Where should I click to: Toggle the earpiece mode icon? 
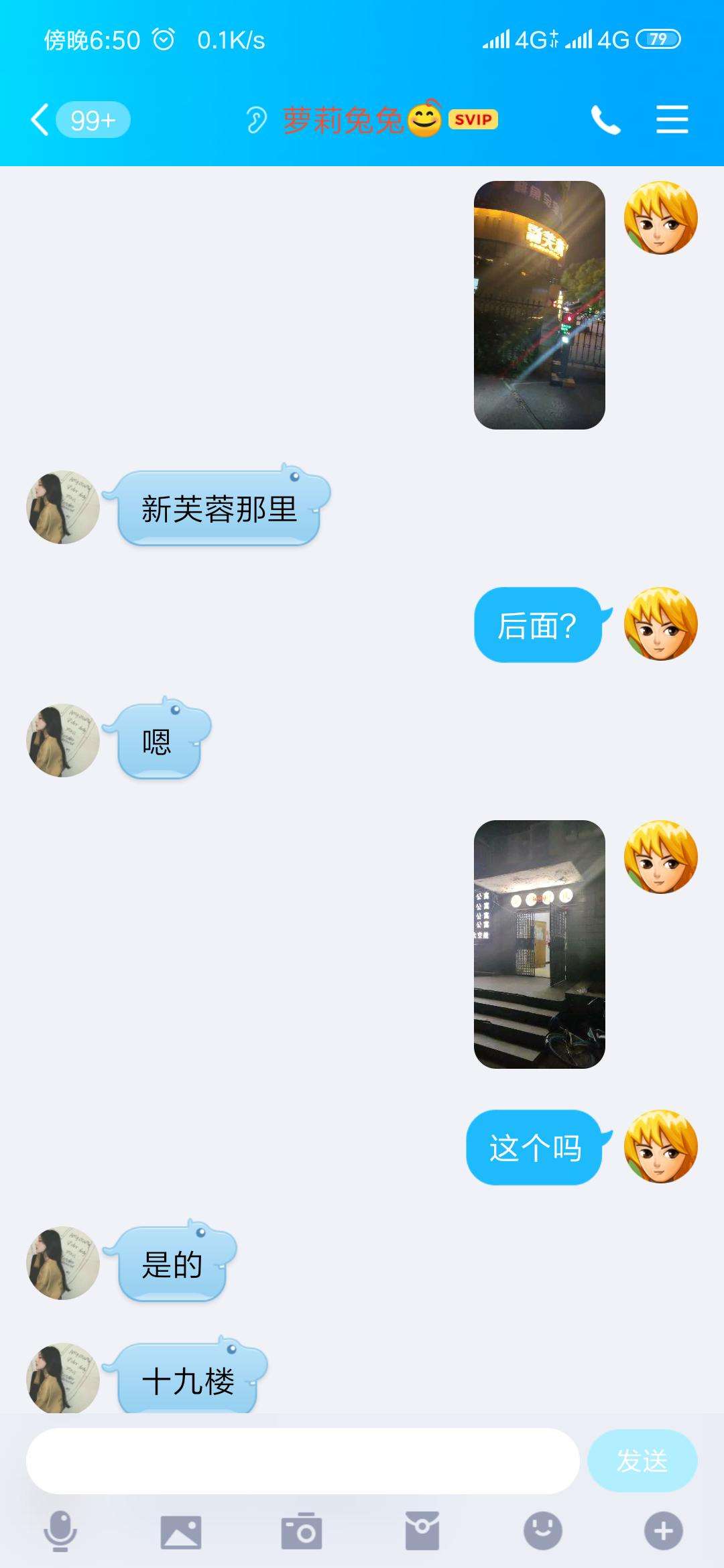[x=255, y=121]
